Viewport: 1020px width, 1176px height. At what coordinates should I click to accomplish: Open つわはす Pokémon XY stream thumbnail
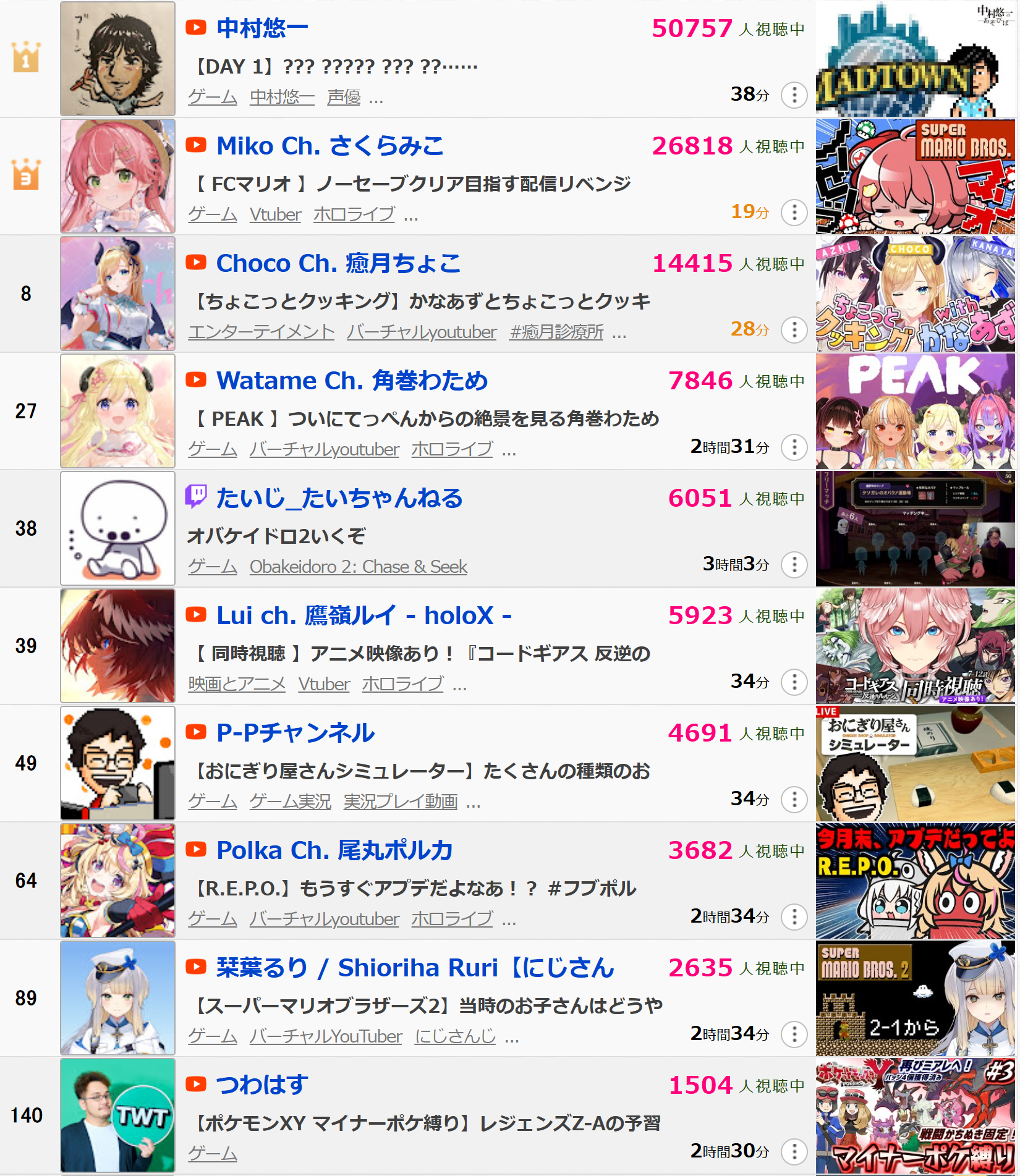point(915,1116)
